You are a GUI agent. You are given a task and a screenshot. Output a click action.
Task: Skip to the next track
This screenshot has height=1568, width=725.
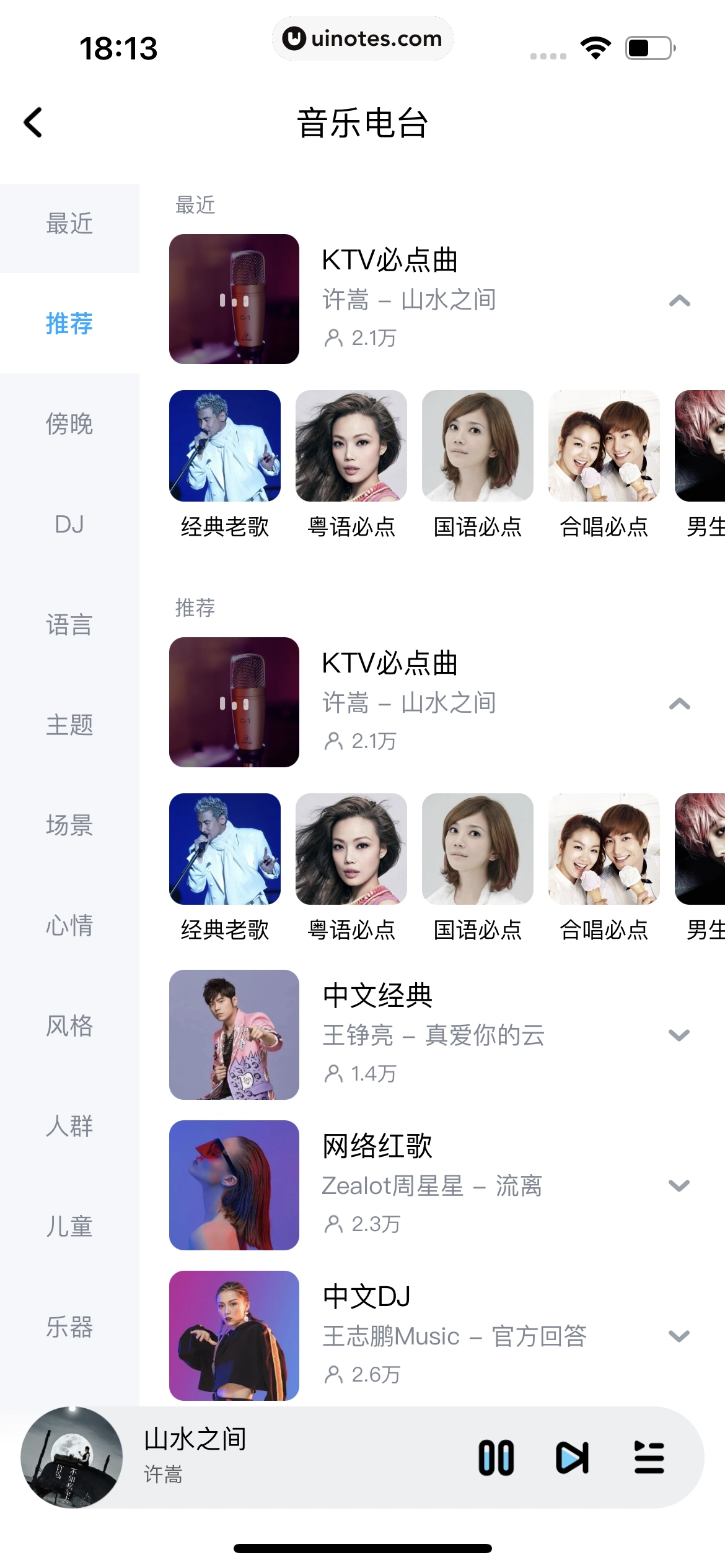572,1457
